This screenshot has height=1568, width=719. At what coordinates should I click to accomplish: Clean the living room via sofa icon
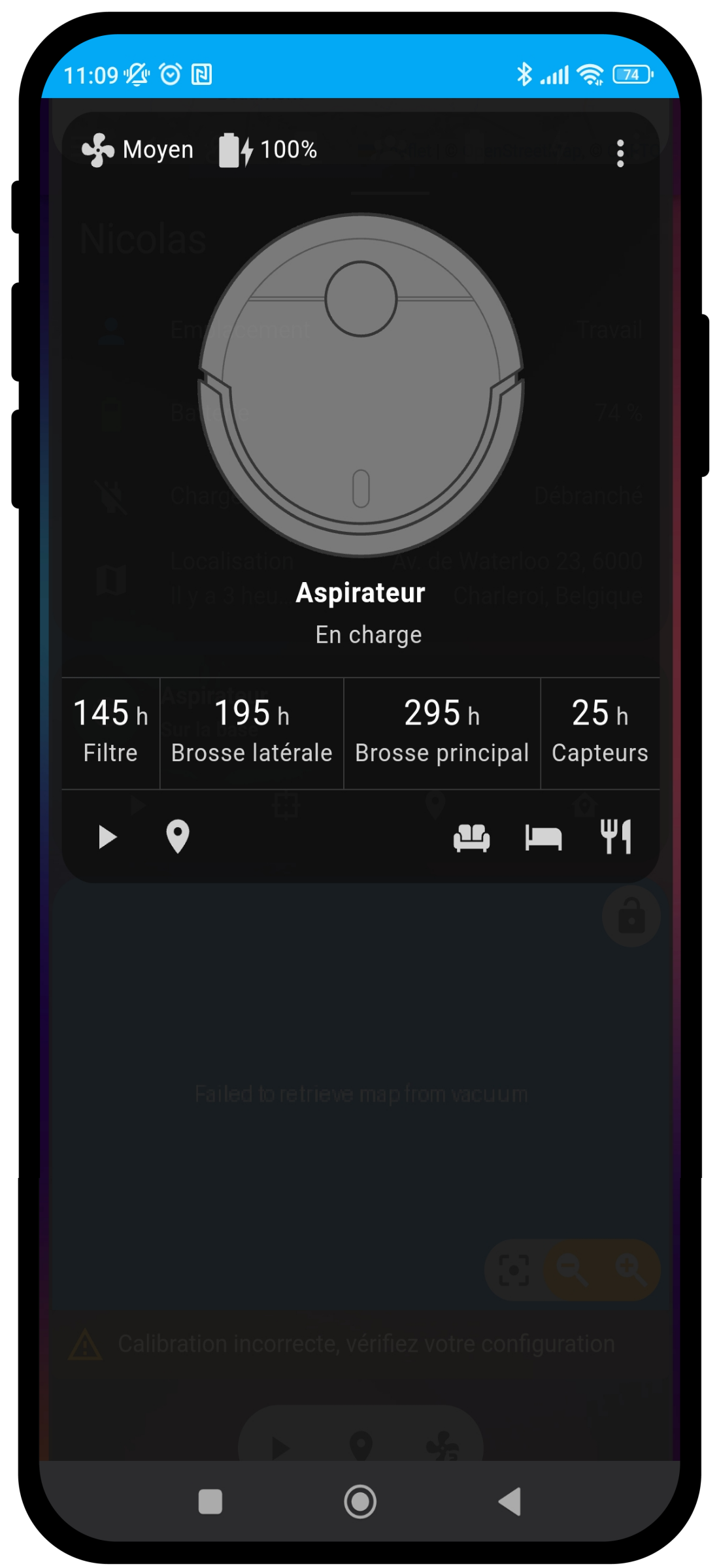click(x=471, y=837)
